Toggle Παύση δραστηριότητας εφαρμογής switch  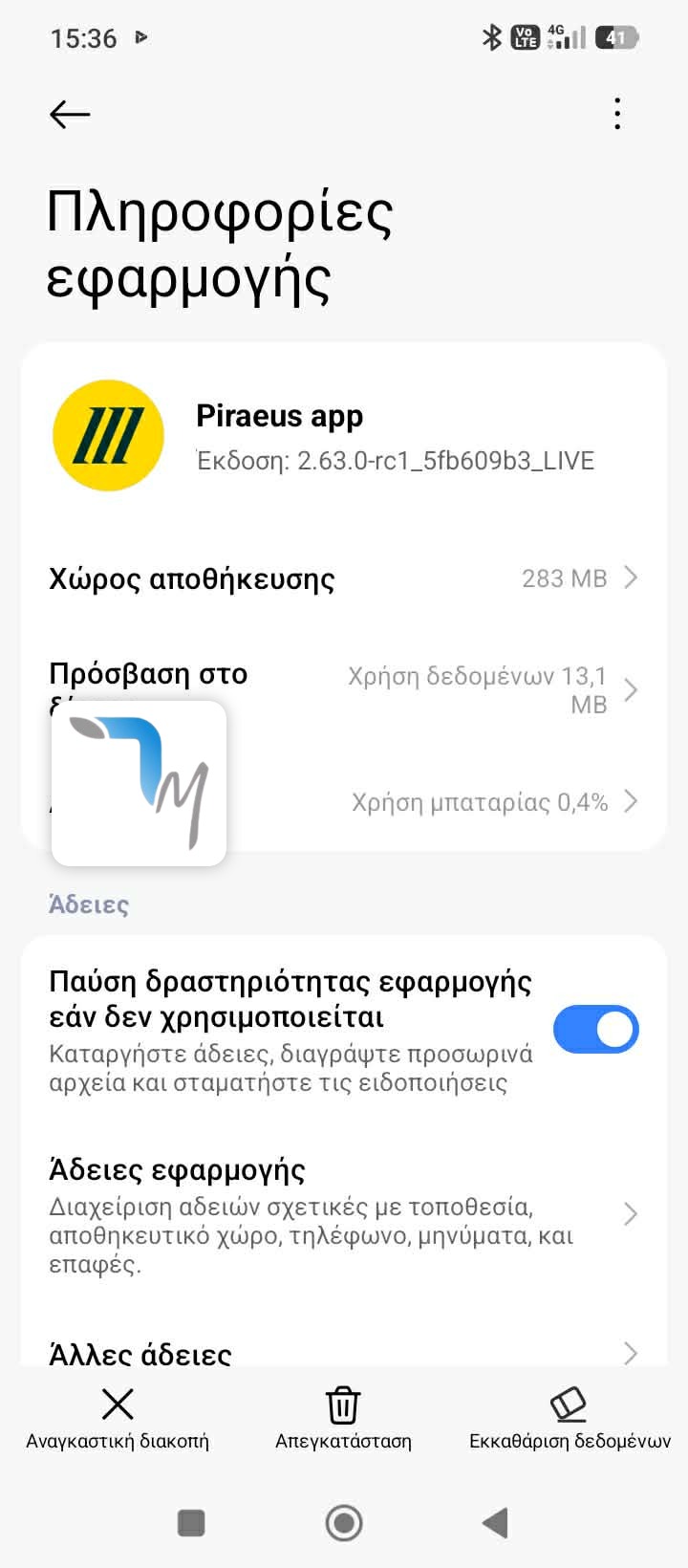pyautogui.click(x=595, y=1029)
